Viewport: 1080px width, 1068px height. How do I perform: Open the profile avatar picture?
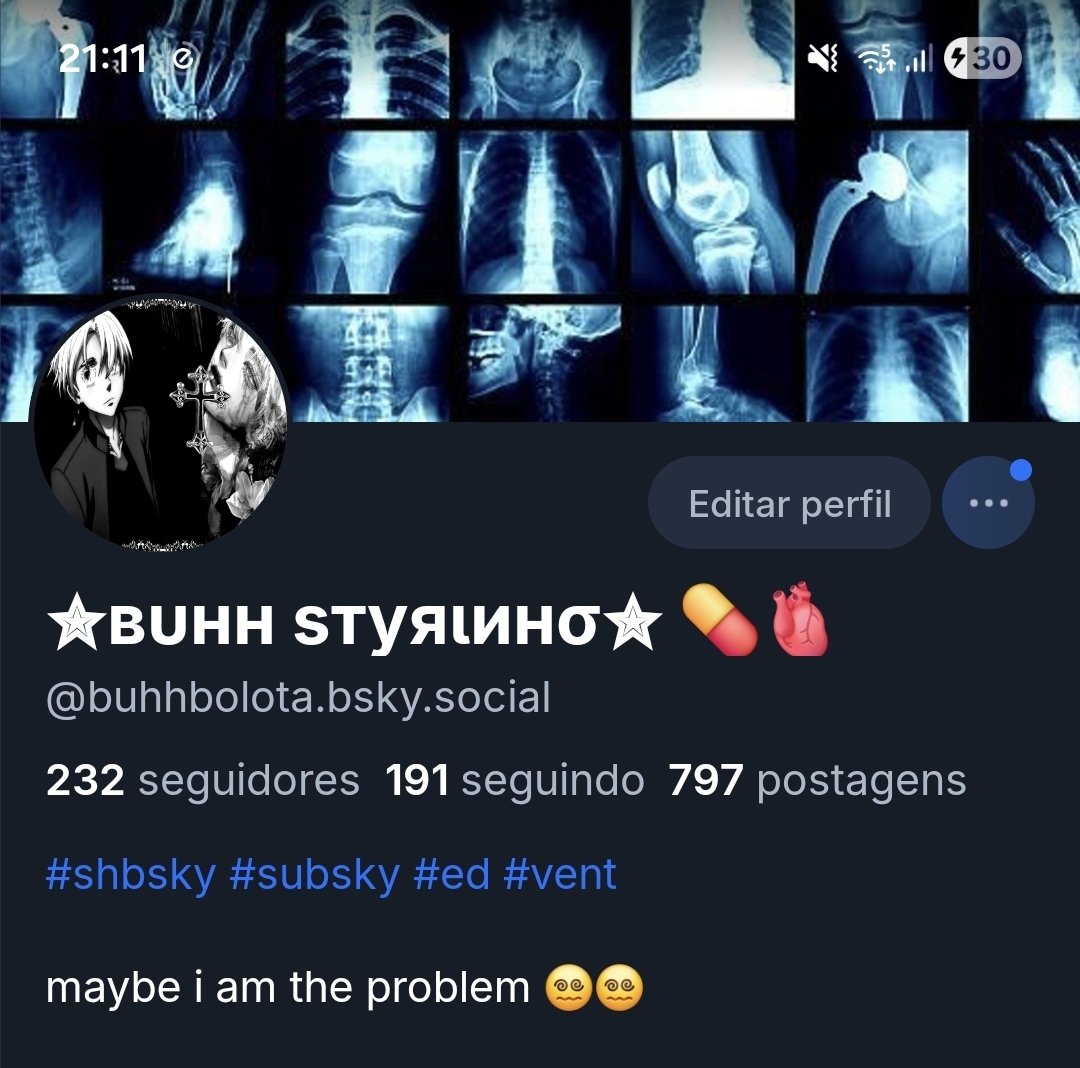click(x=160, y=422)
